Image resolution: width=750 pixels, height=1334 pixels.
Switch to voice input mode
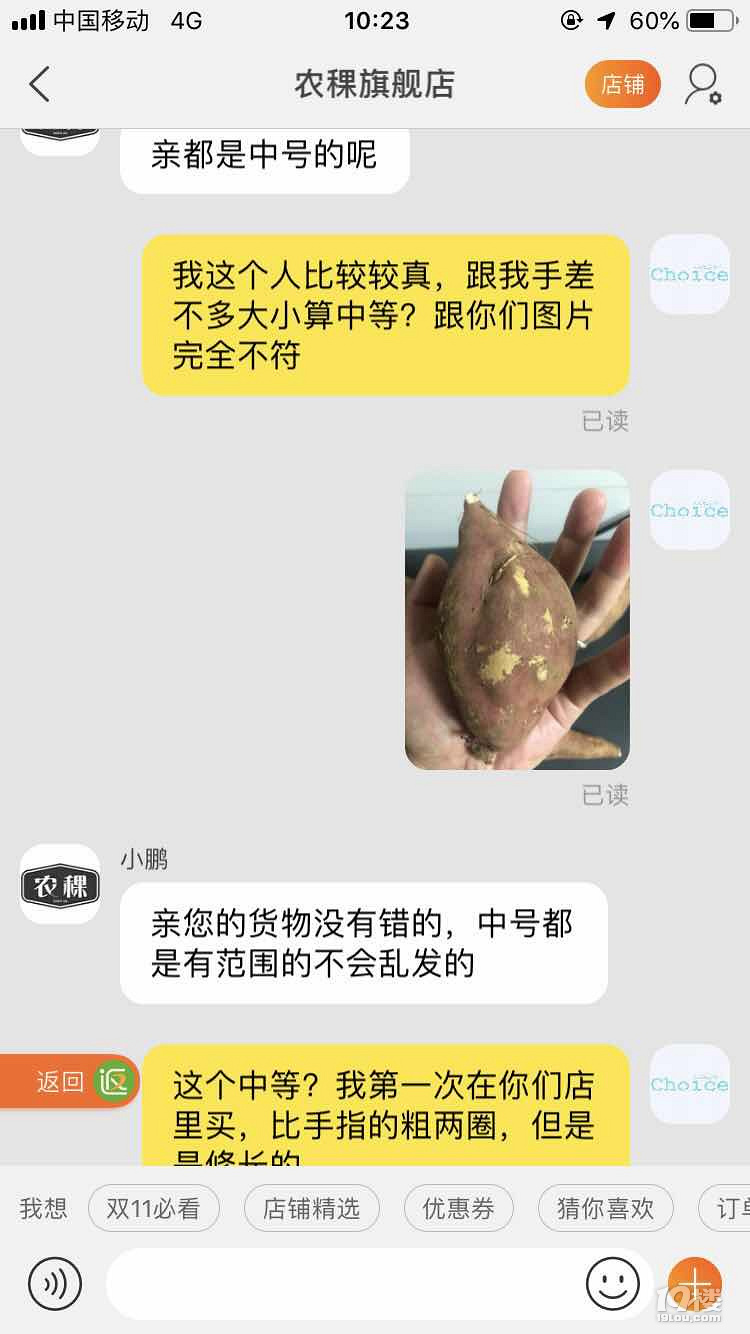coord(54,1283)
